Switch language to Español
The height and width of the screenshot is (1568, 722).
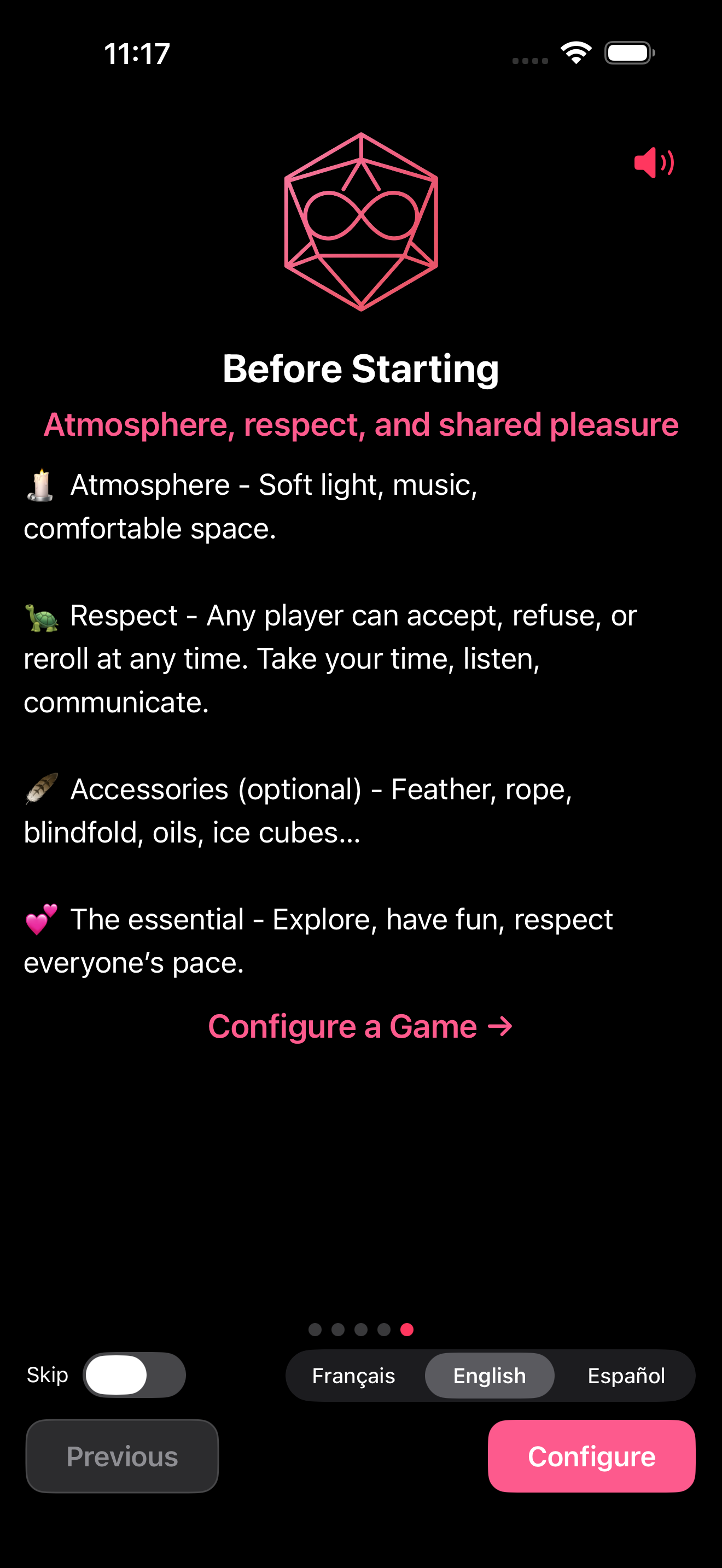[626, 1376]
